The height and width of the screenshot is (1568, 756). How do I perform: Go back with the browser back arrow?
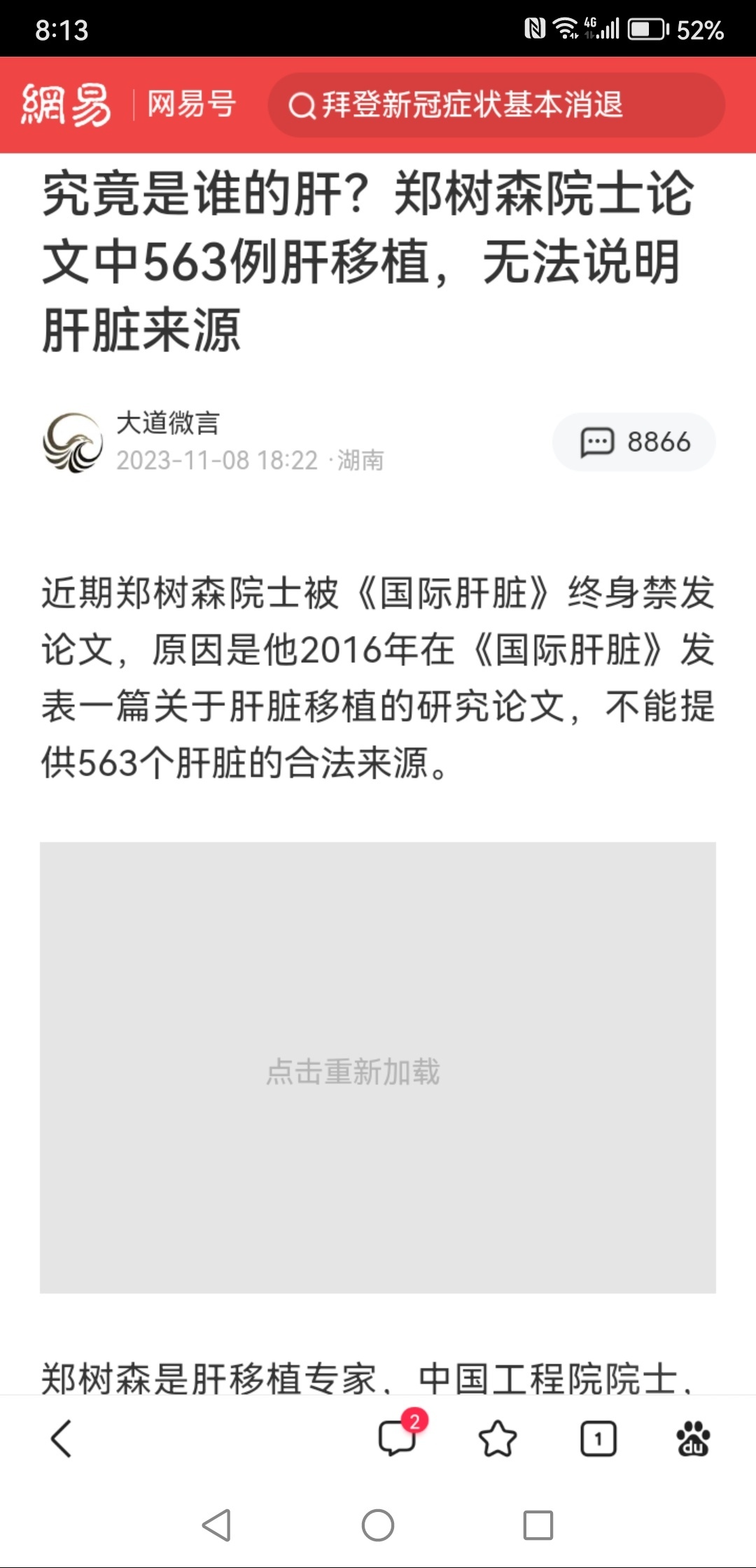pyautogui.click(x=62, y=1439)
